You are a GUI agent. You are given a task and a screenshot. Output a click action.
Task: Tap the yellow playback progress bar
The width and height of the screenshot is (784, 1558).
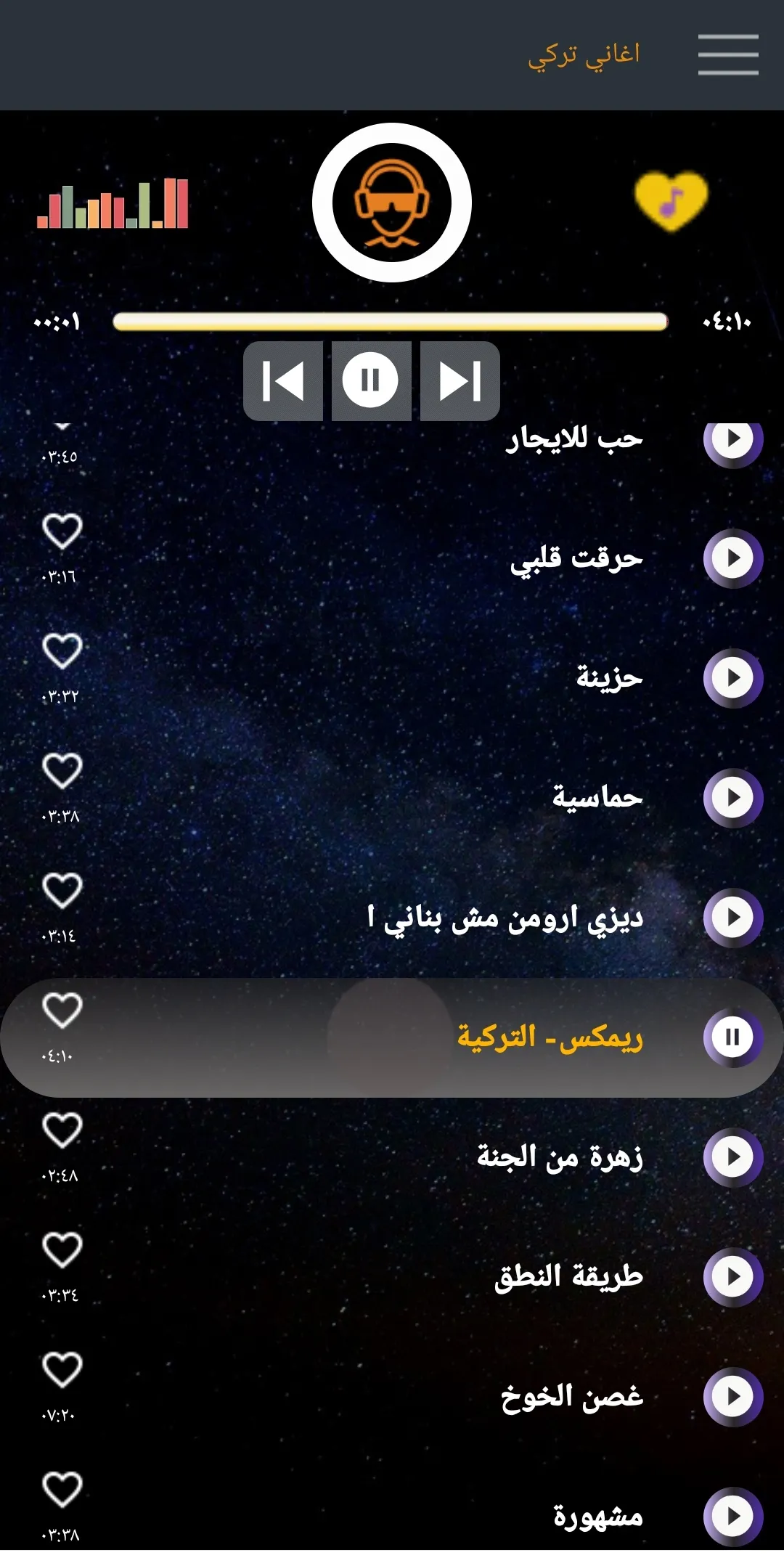point(391,322)
